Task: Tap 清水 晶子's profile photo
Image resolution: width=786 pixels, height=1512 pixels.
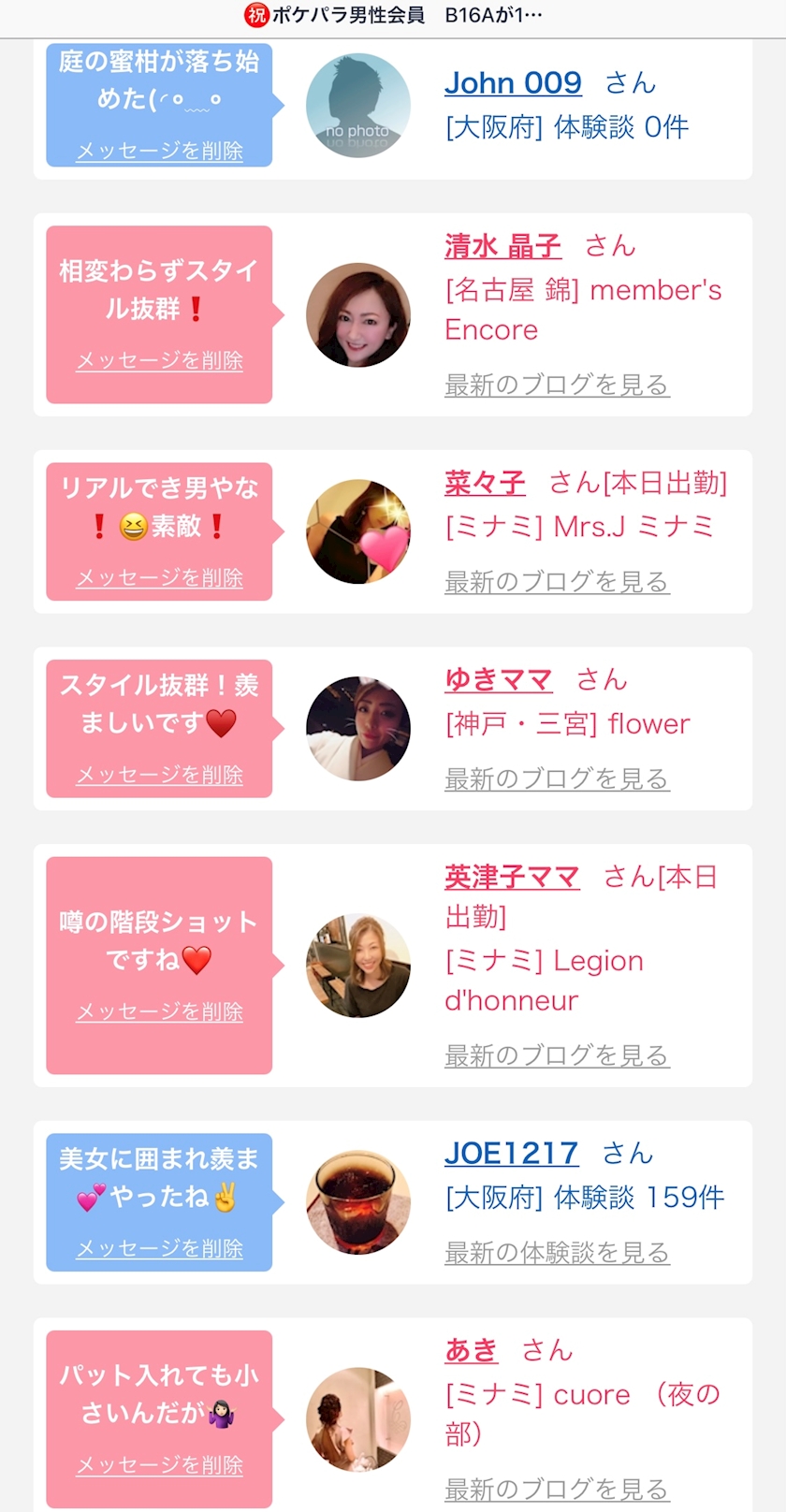Action: pyautogui.click(x=357, y=314)
